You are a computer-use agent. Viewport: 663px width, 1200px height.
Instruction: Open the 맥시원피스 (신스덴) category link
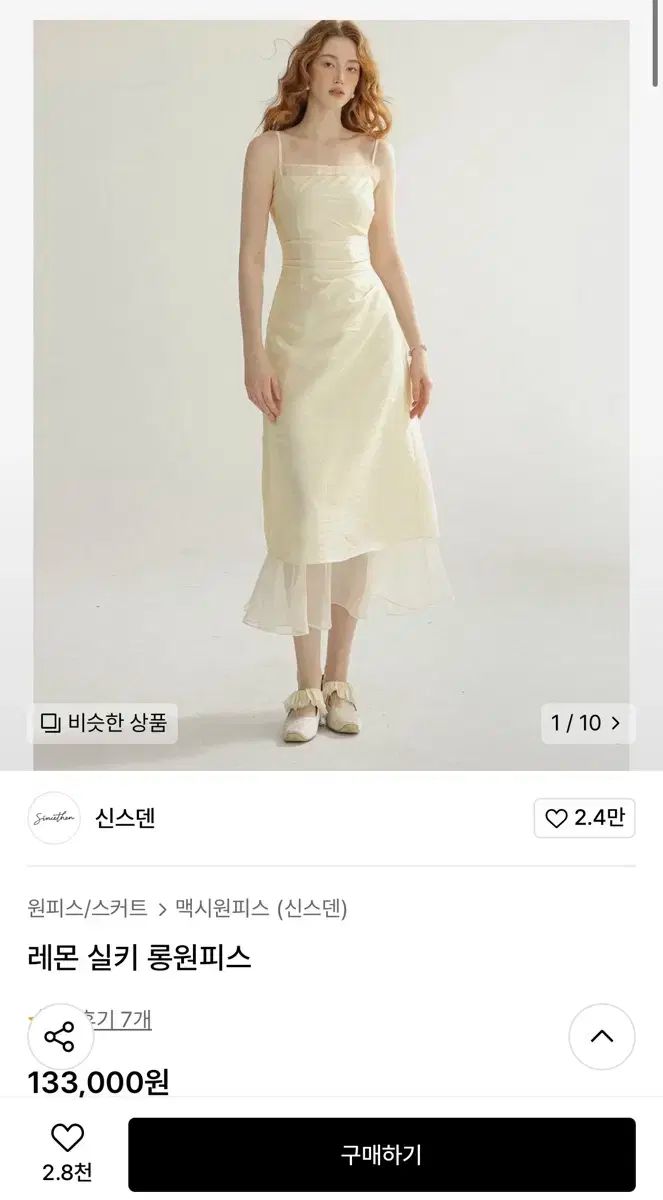[261, 908]
